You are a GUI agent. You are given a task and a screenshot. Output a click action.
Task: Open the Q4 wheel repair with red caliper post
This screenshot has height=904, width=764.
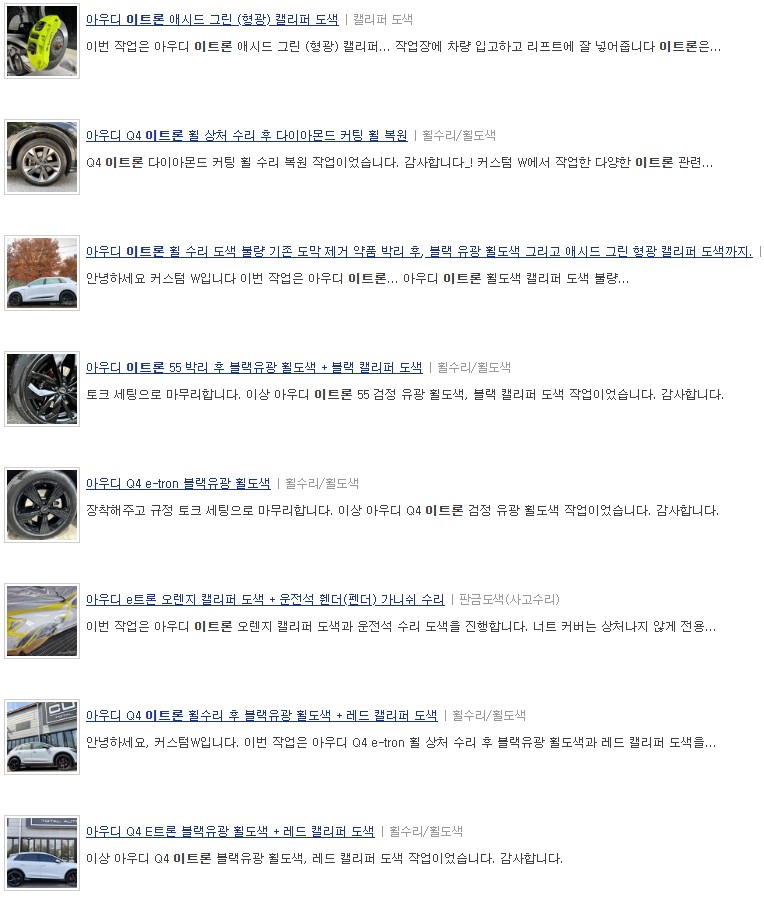[261, 714]
